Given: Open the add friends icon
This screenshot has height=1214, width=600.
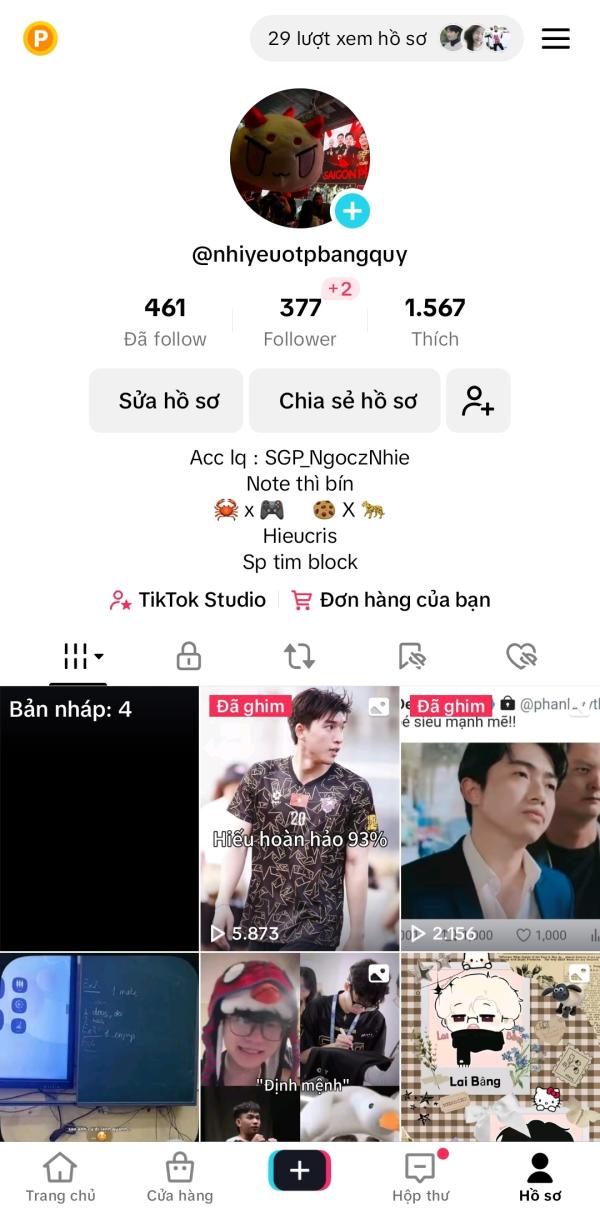Looking at the screenshot, I should click(x=478, y=401).
